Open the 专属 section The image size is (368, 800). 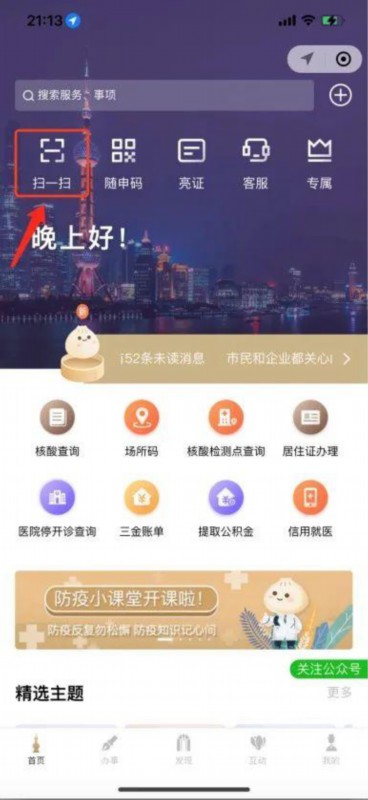[320, 163]
